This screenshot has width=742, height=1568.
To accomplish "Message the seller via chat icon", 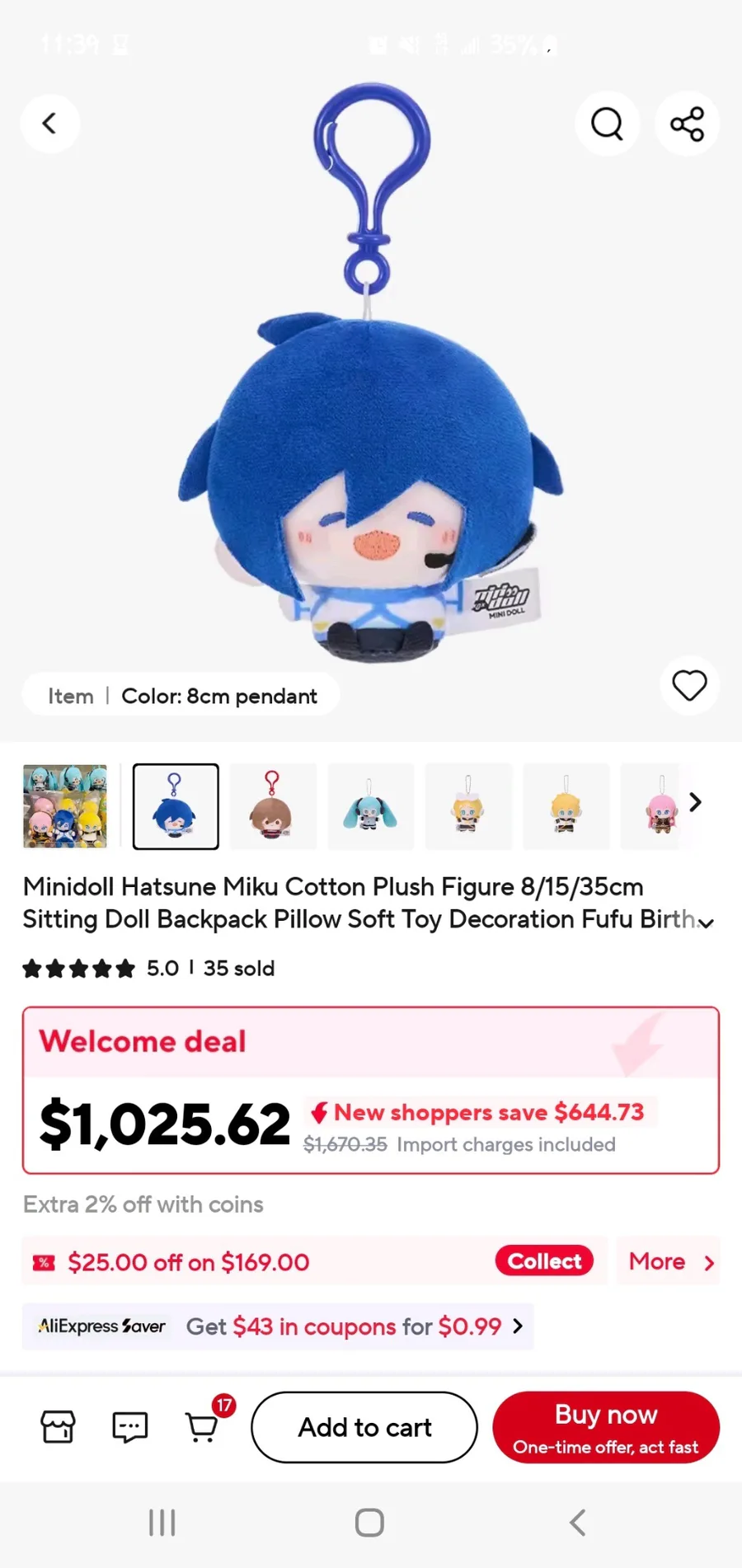I will point(129,1426).
